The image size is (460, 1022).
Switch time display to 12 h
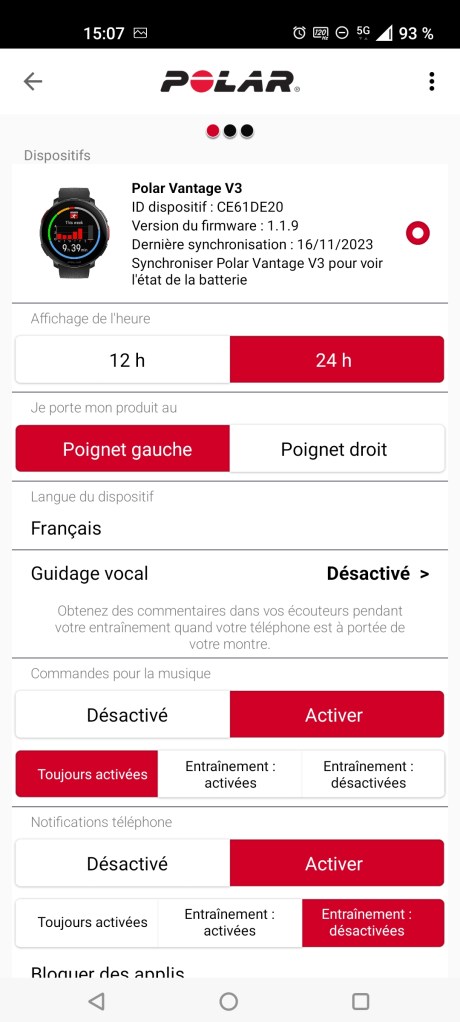[x=123, y=360]
